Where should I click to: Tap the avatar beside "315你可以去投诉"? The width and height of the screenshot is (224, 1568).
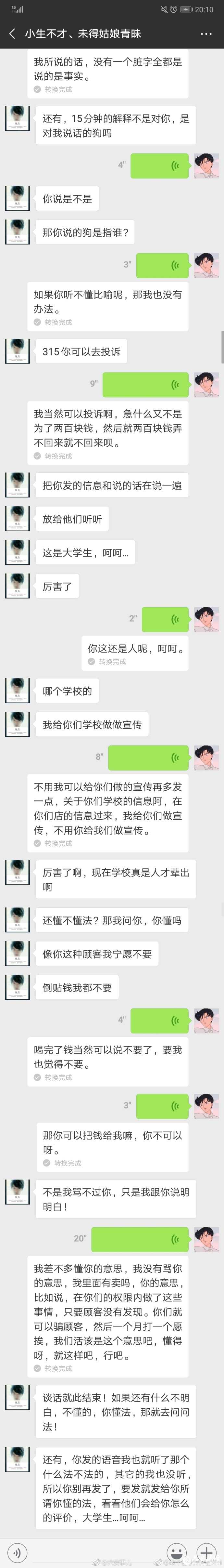tap(17, 351)
